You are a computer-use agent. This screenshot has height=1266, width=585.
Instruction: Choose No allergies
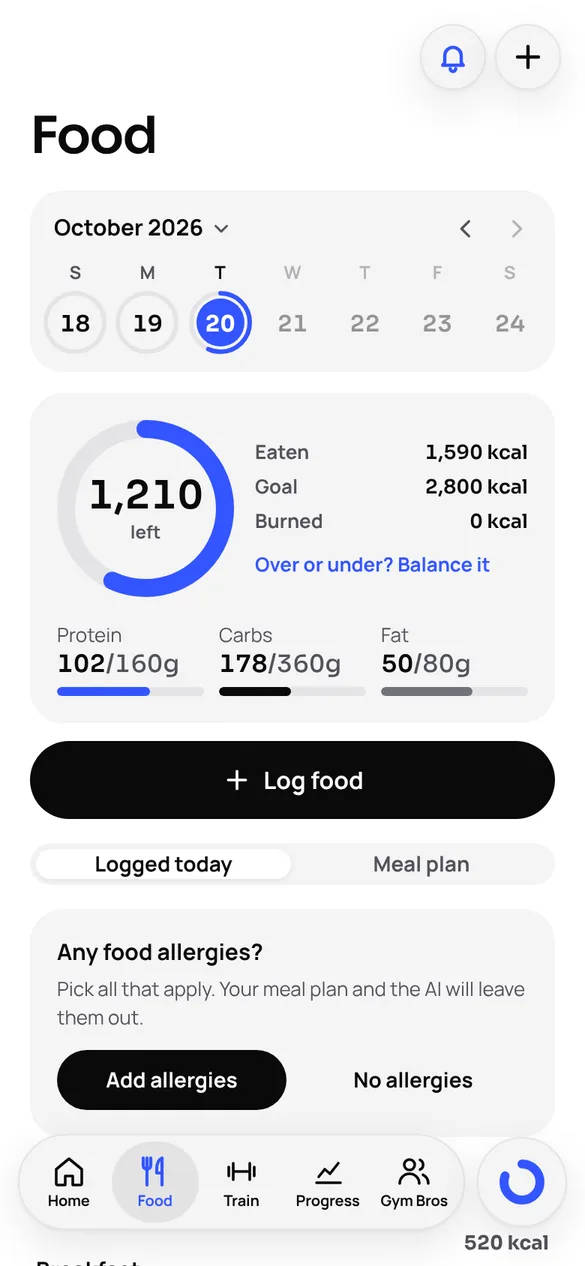tap(413, 1080)
